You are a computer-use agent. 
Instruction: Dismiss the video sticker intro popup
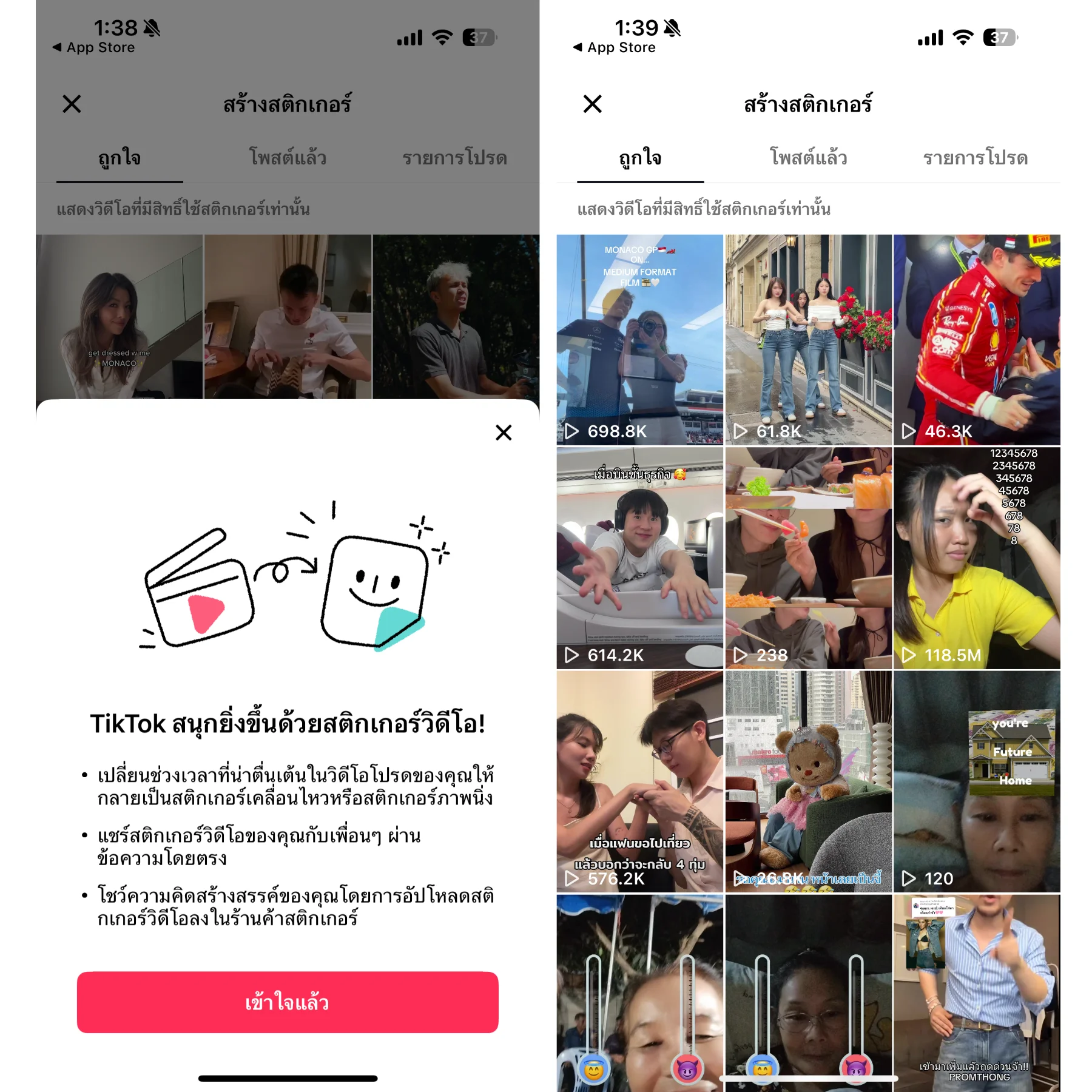503,433
